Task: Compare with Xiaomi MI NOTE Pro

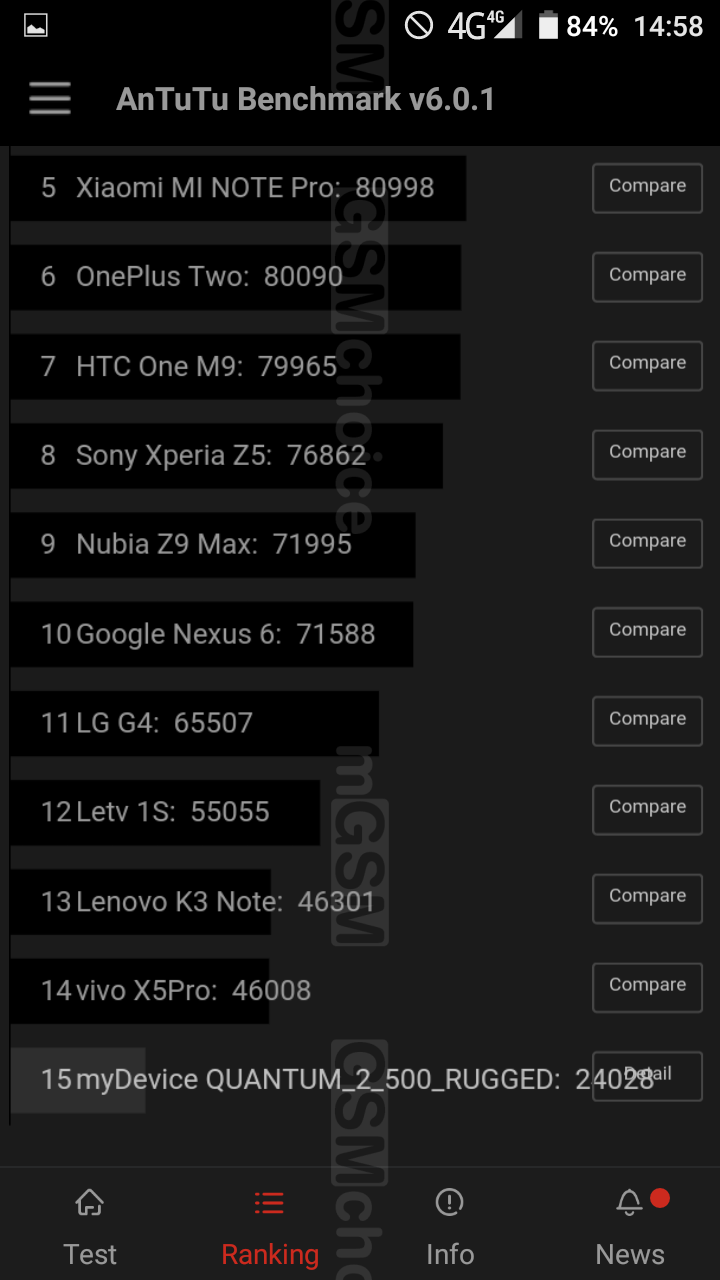Action: pyautogui.click(x=647, y=188)
